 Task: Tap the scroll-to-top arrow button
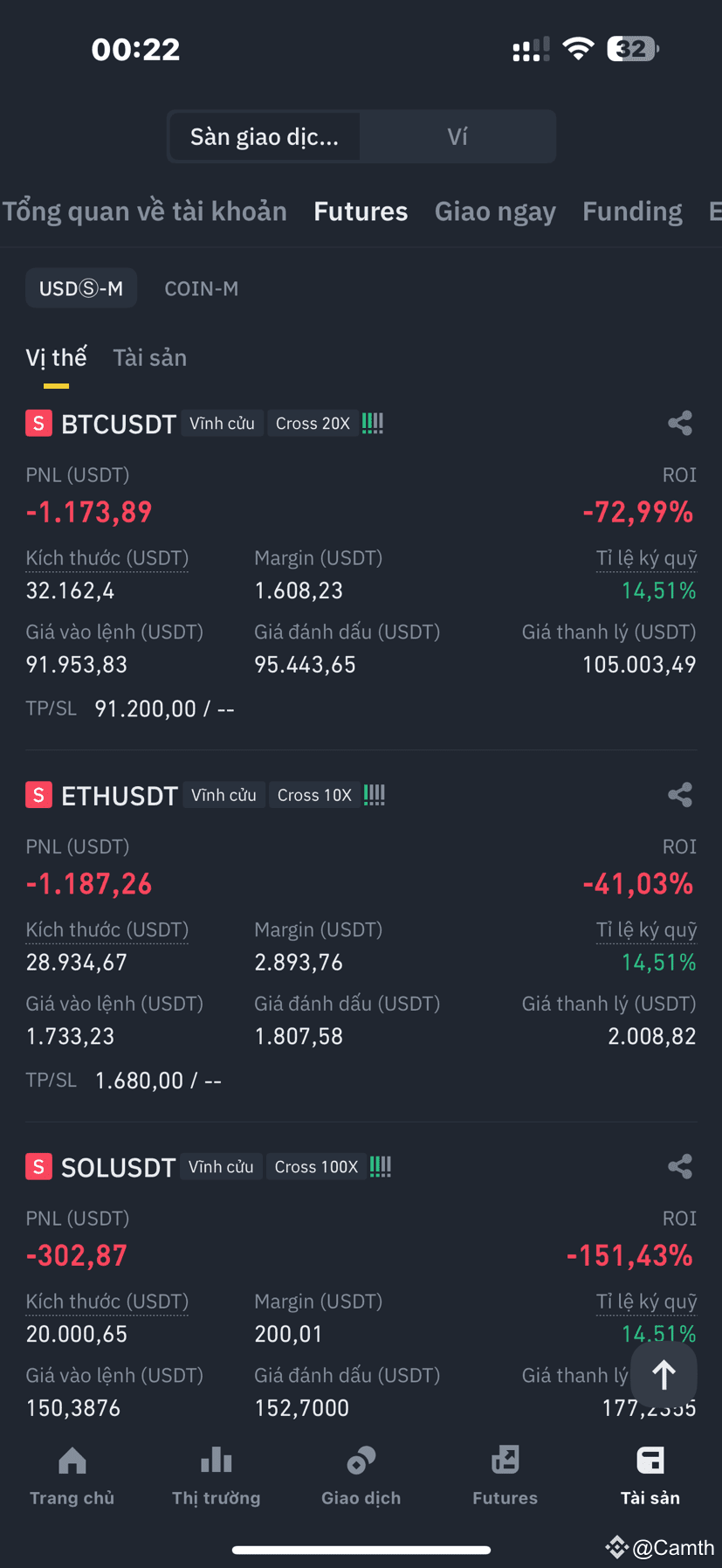[663, 1374]
